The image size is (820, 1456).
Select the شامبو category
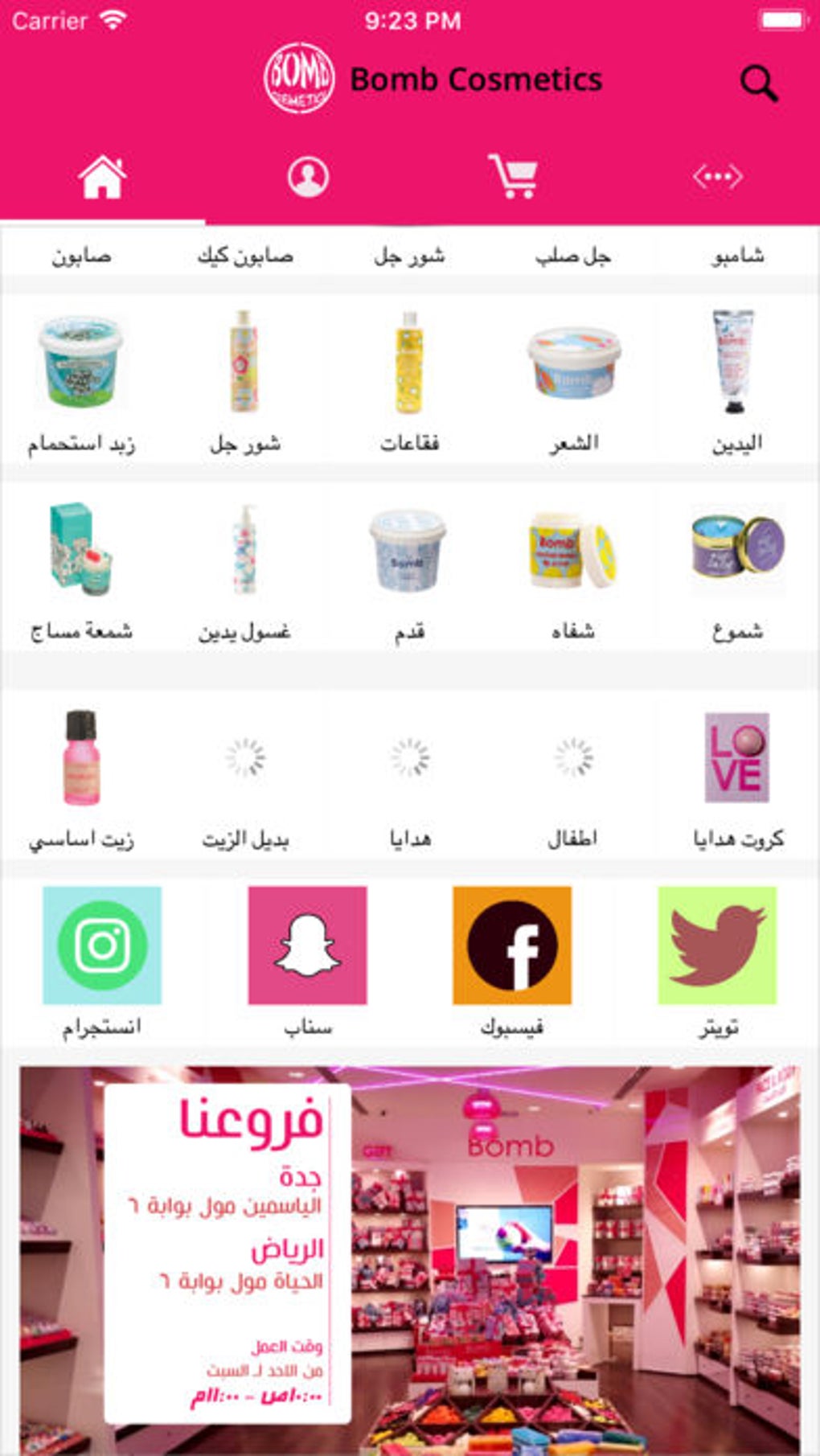[x=737, y=256]
